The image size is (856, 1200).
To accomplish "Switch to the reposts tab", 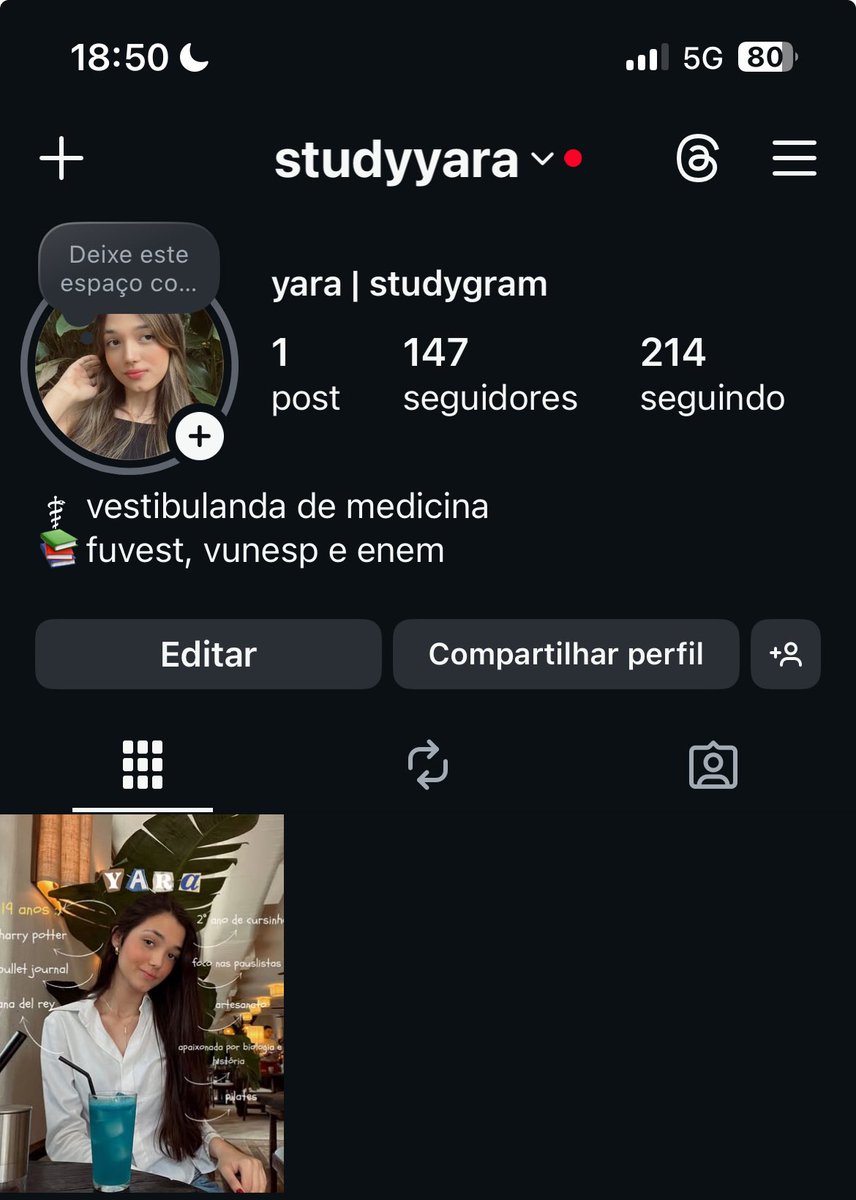I will (x=428, y=766).
